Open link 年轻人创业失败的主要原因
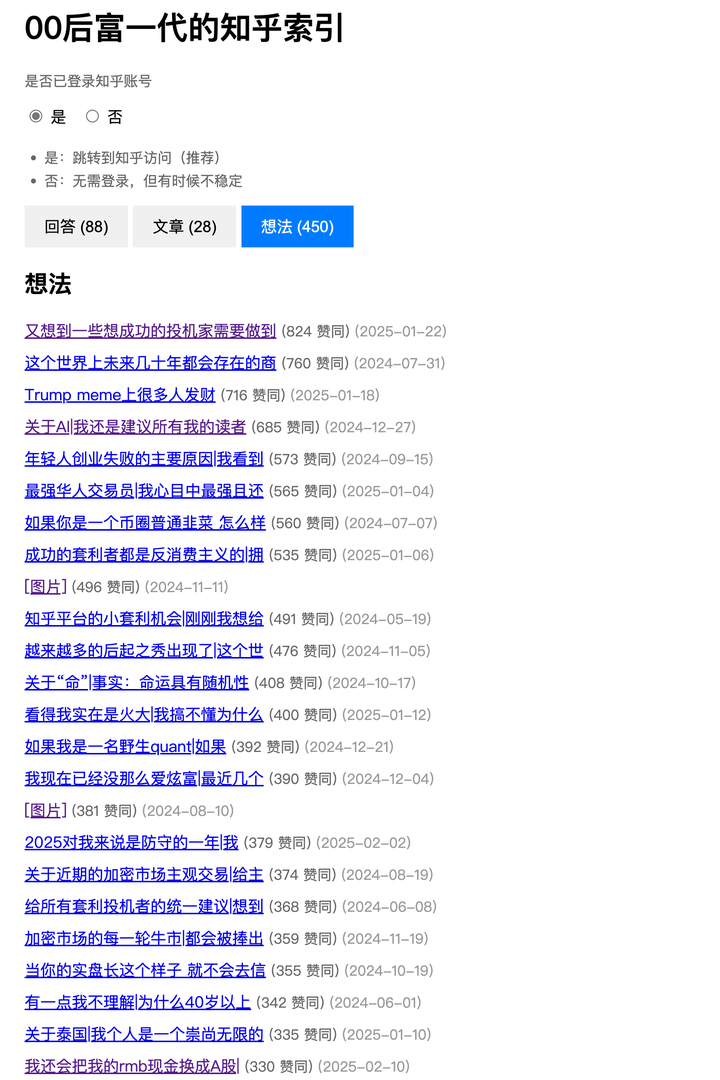 144,459
